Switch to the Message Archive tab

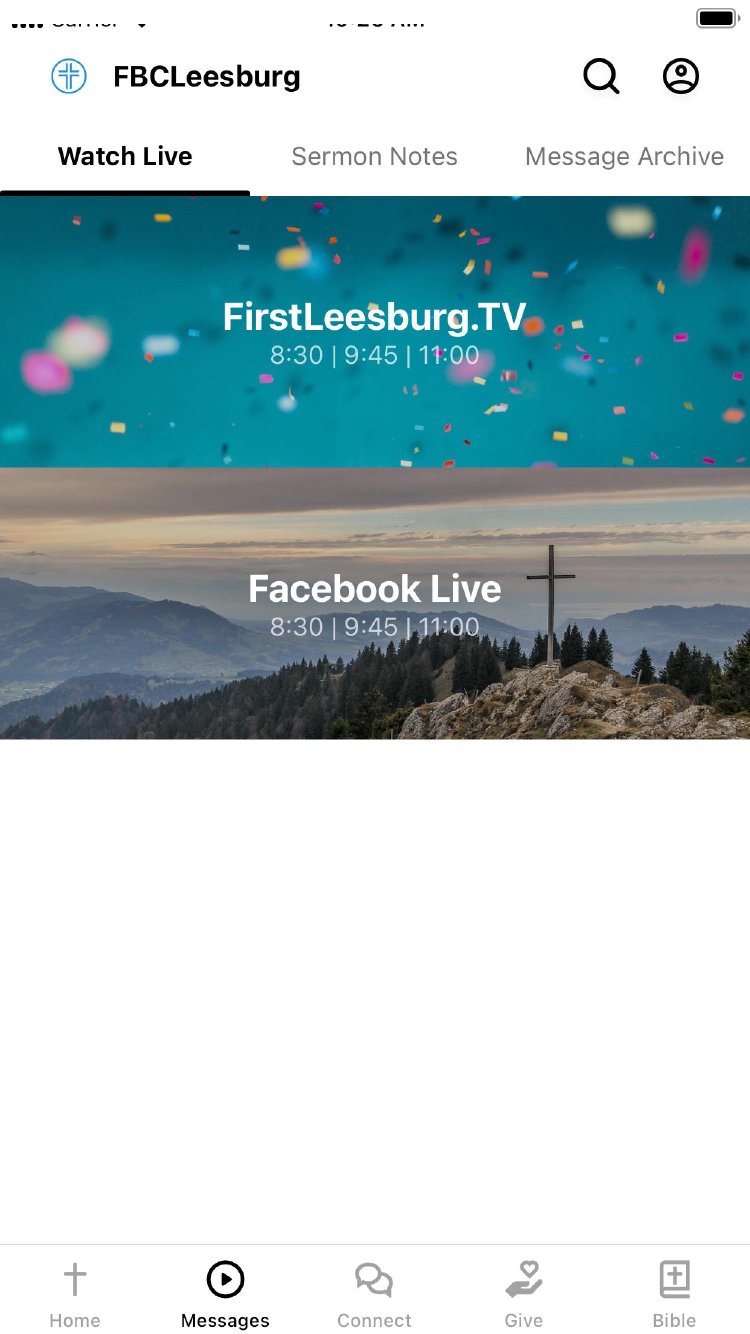tap(624, 157)
